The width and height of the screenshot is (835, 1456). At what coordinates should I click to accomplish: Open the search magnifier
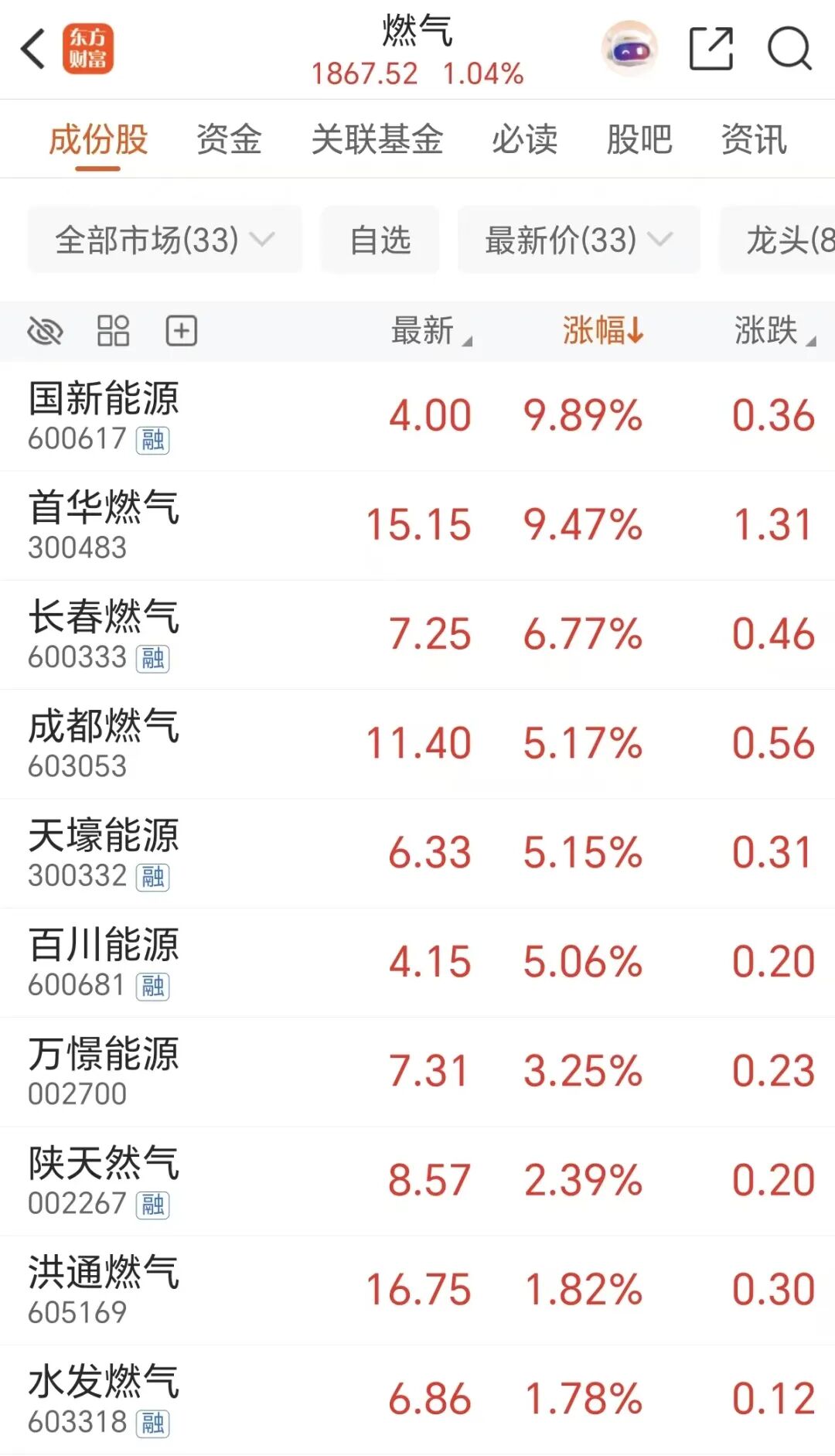(x=789, y=49)
